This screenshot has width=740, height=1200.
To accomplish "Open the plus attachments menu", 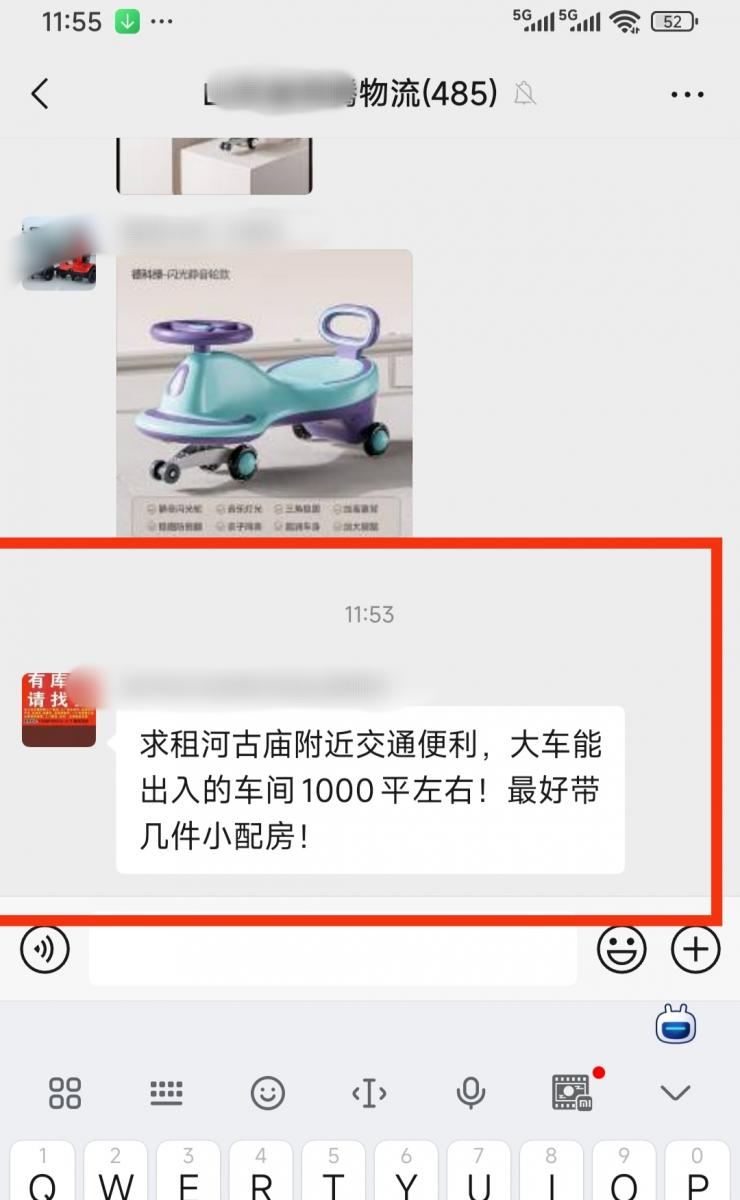I will coord(696,948).
